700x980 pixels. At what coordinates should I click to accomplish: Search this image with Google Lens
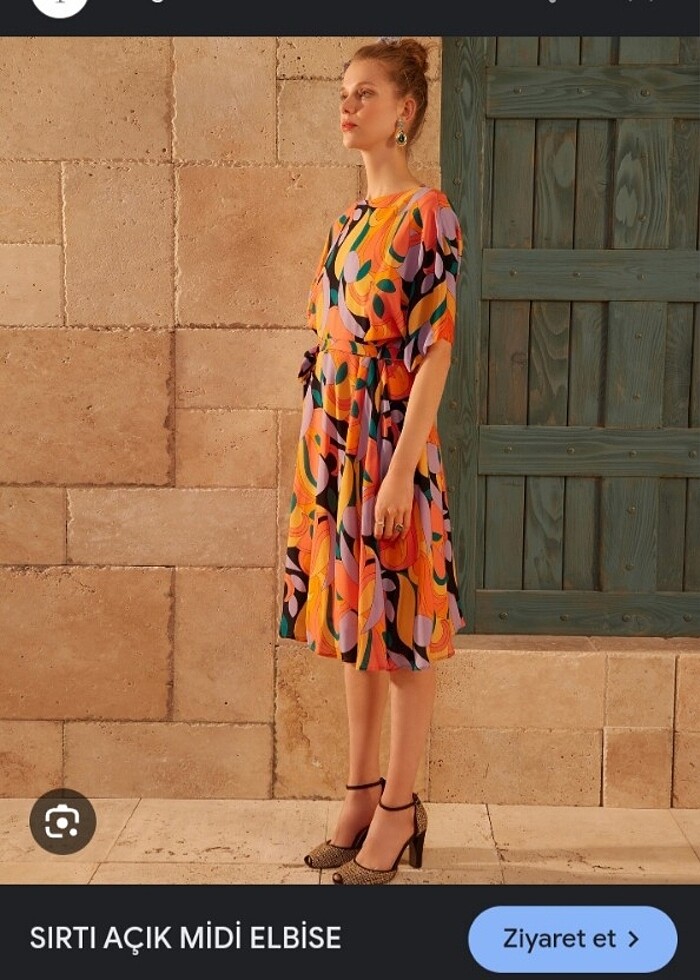click(62, 821)
